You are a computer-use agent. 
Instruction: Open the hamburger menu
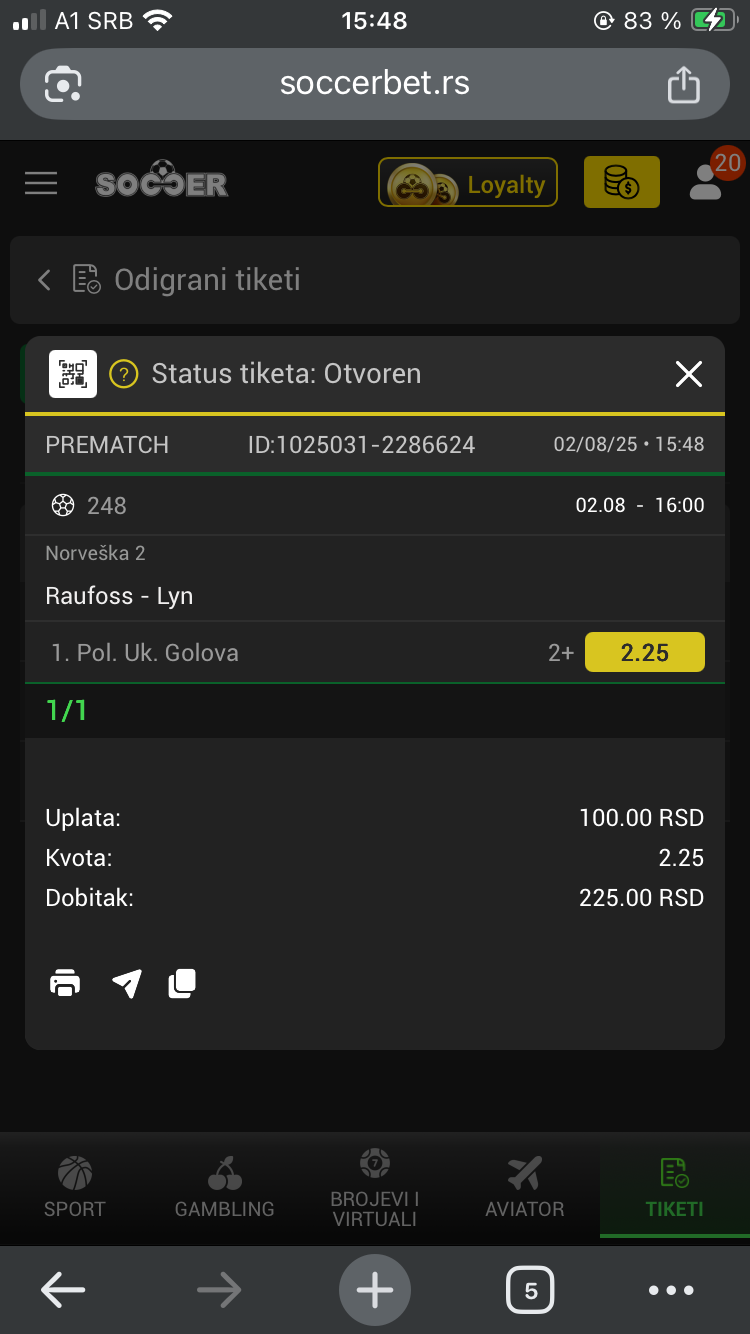coord(41,184)
